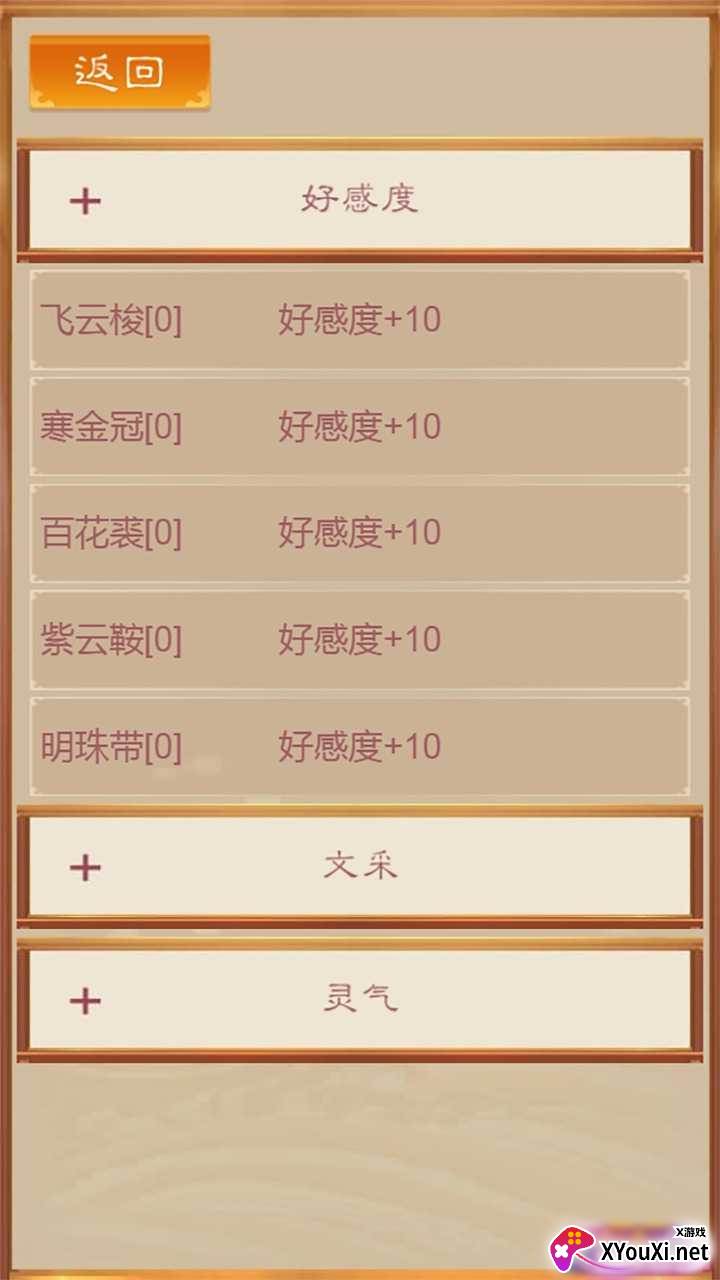Expand the 文采 section
The image size is (720, 1280).
pos(360,867)
